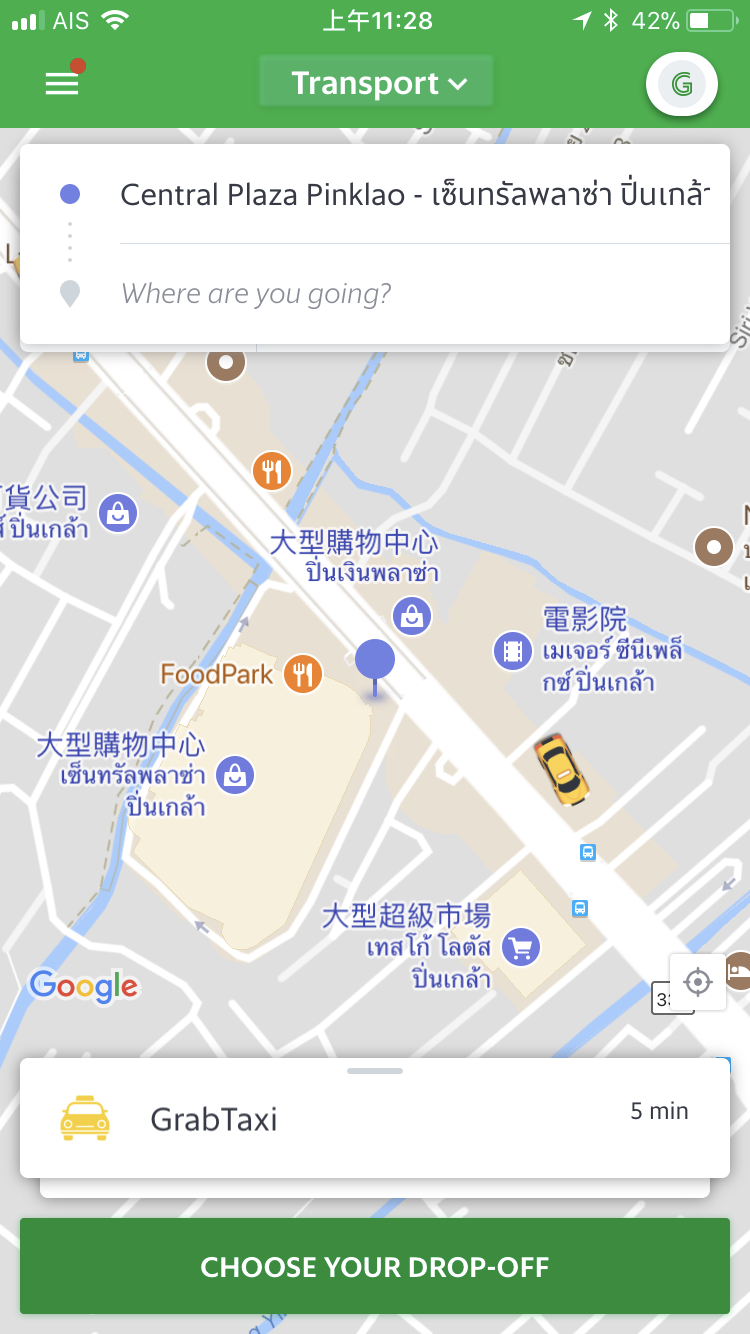
Task: Expand the ride options sheet handle
Action: [374, 1071]
